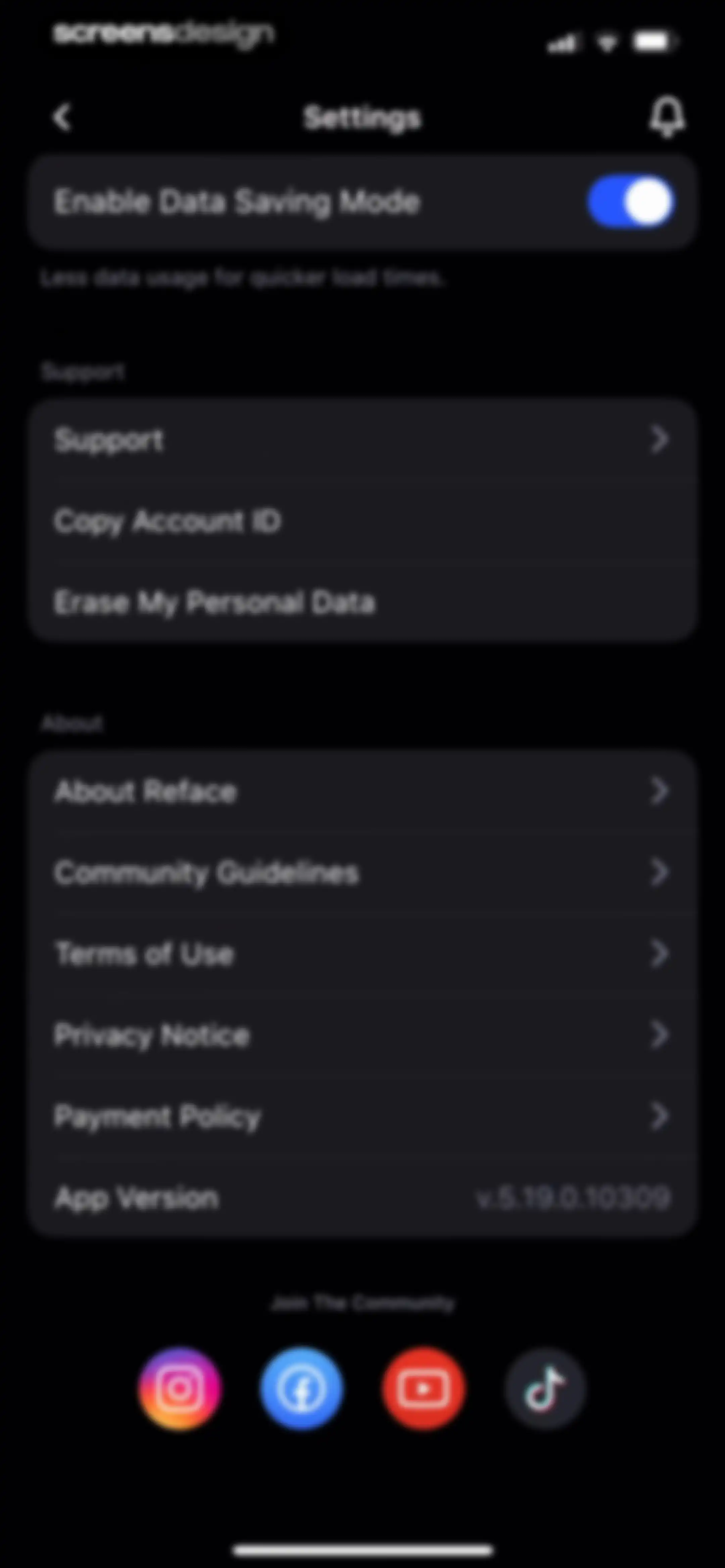Copy Account ID
This screenshot has height=1568, width=725.
(x=363, y=521)
